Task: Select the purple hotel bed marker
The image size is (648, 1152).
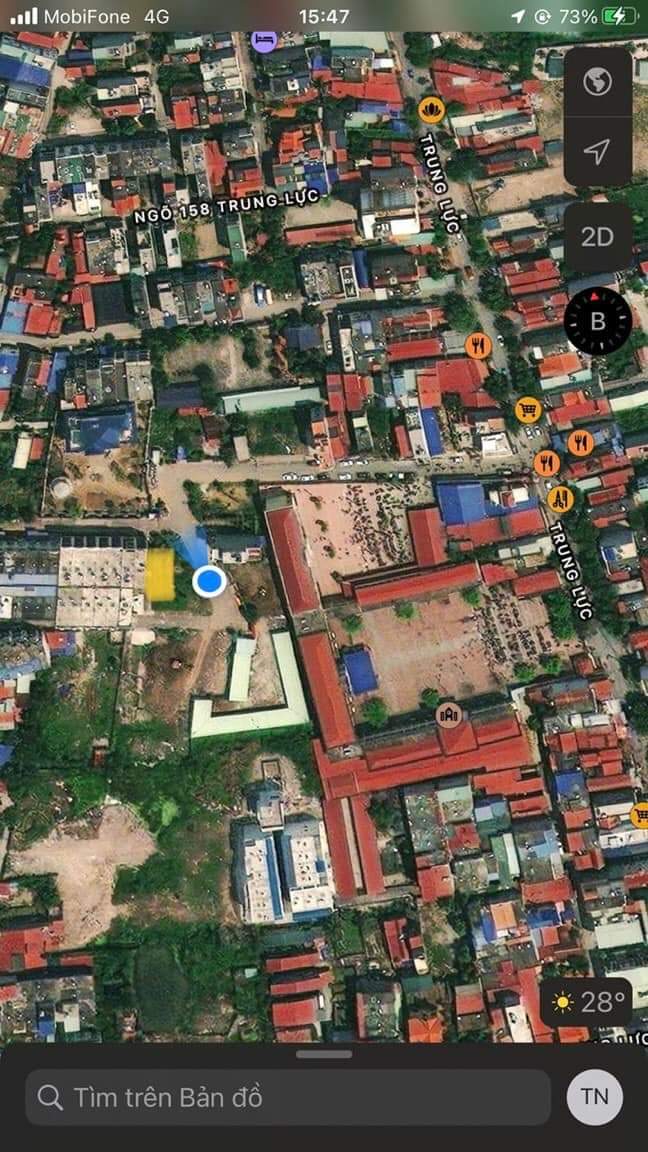Action: [x=264, y=39]
